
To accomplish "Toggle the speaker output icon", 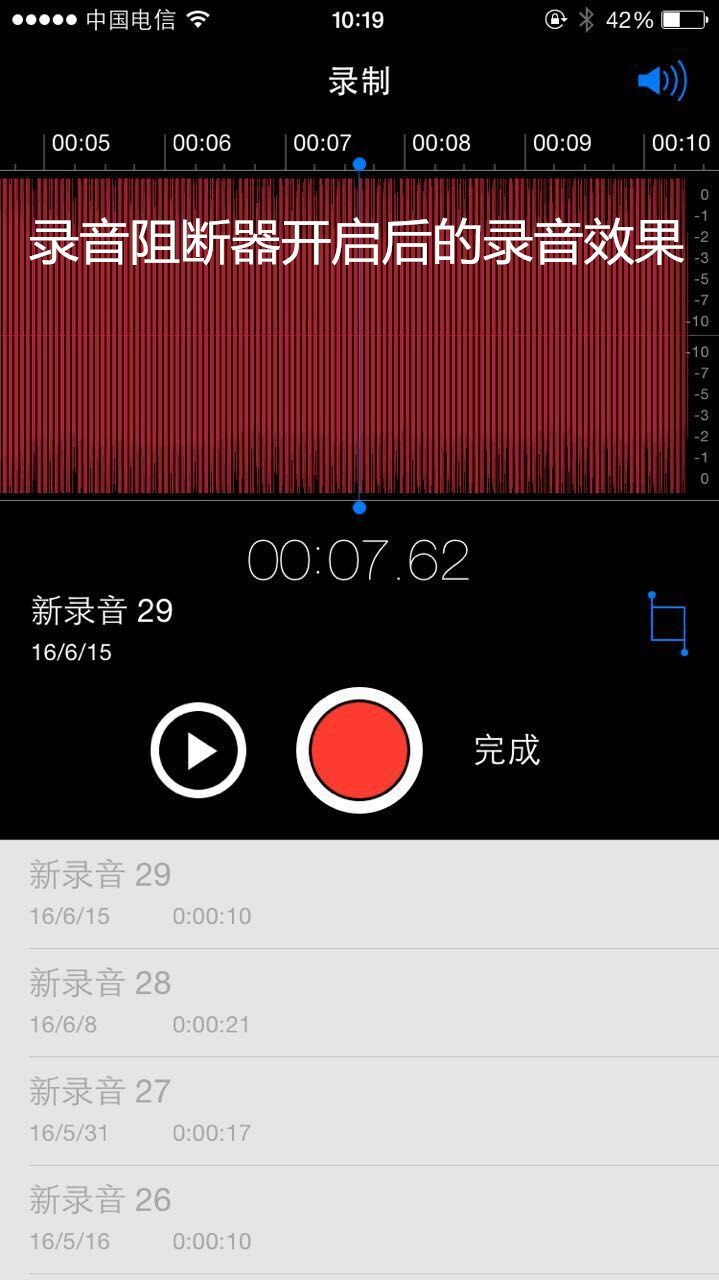I will tap(662, 81).
